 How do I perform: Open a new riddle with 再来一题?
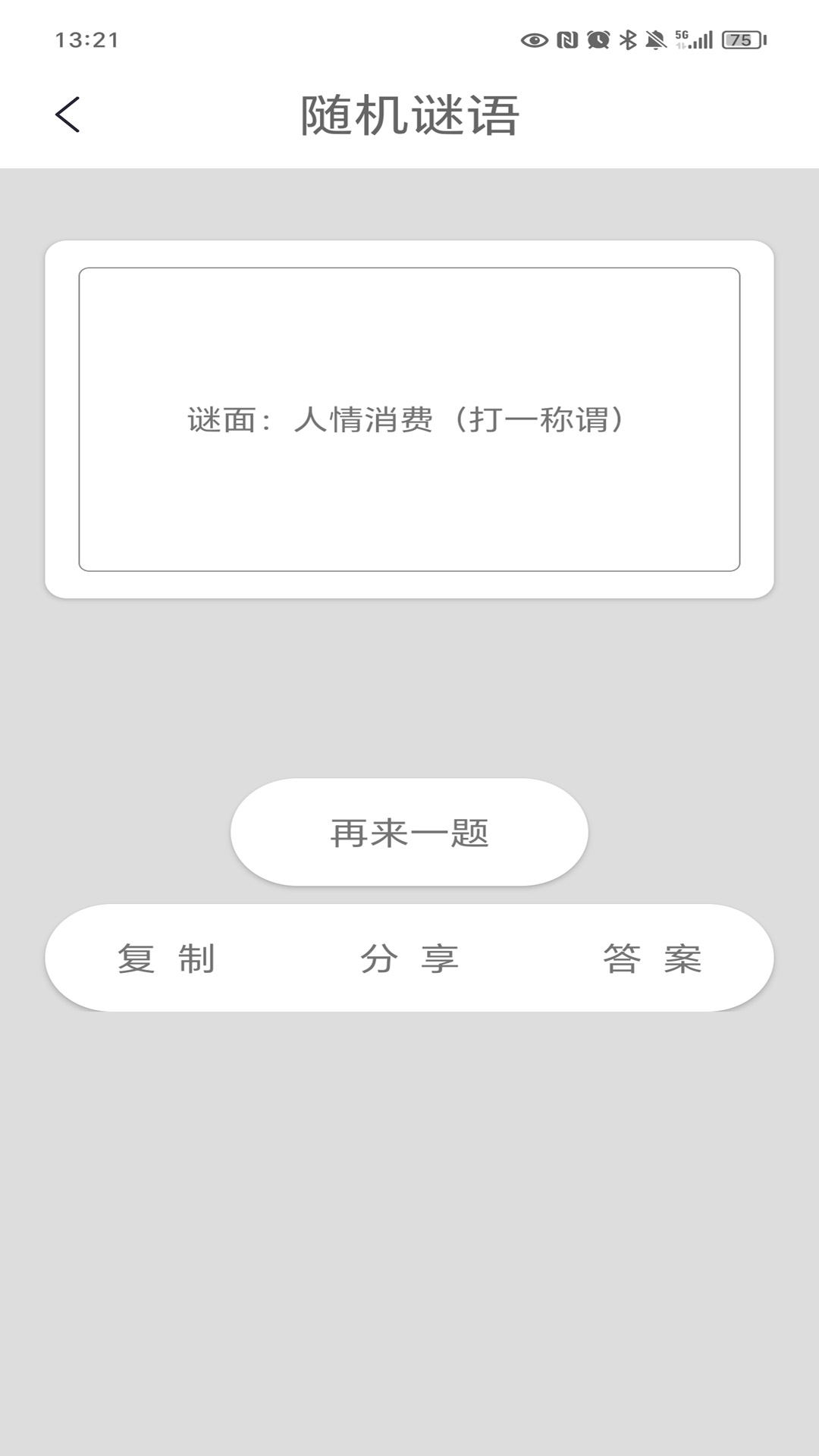pos(409,833)
